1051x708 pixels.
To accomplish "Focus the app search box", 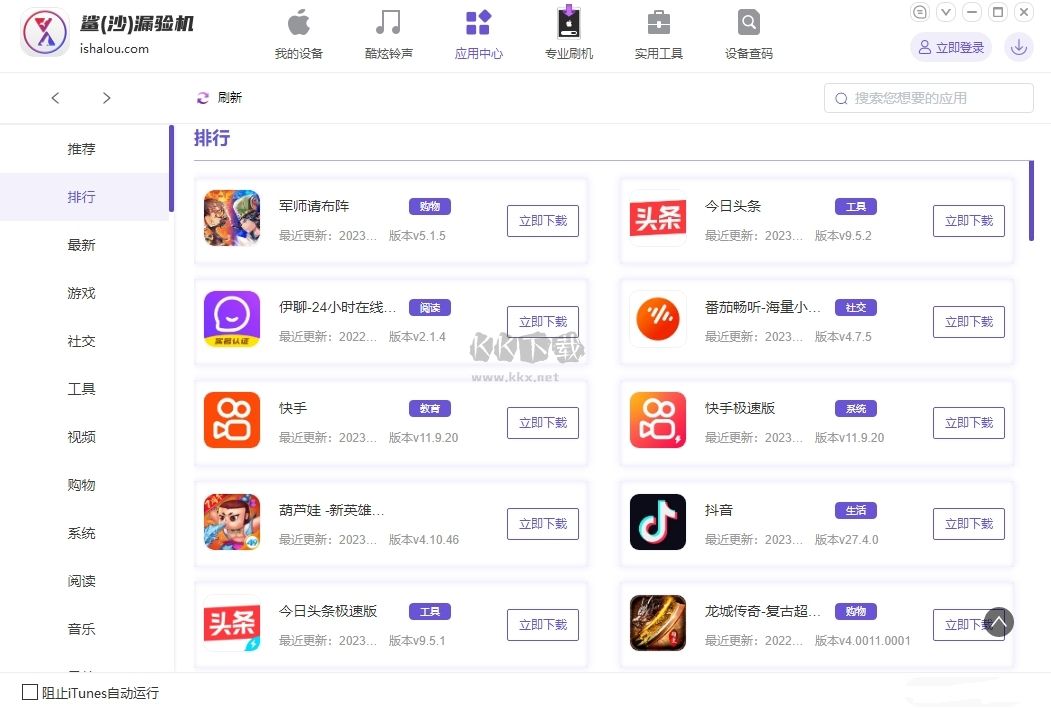I will (928, 98).
